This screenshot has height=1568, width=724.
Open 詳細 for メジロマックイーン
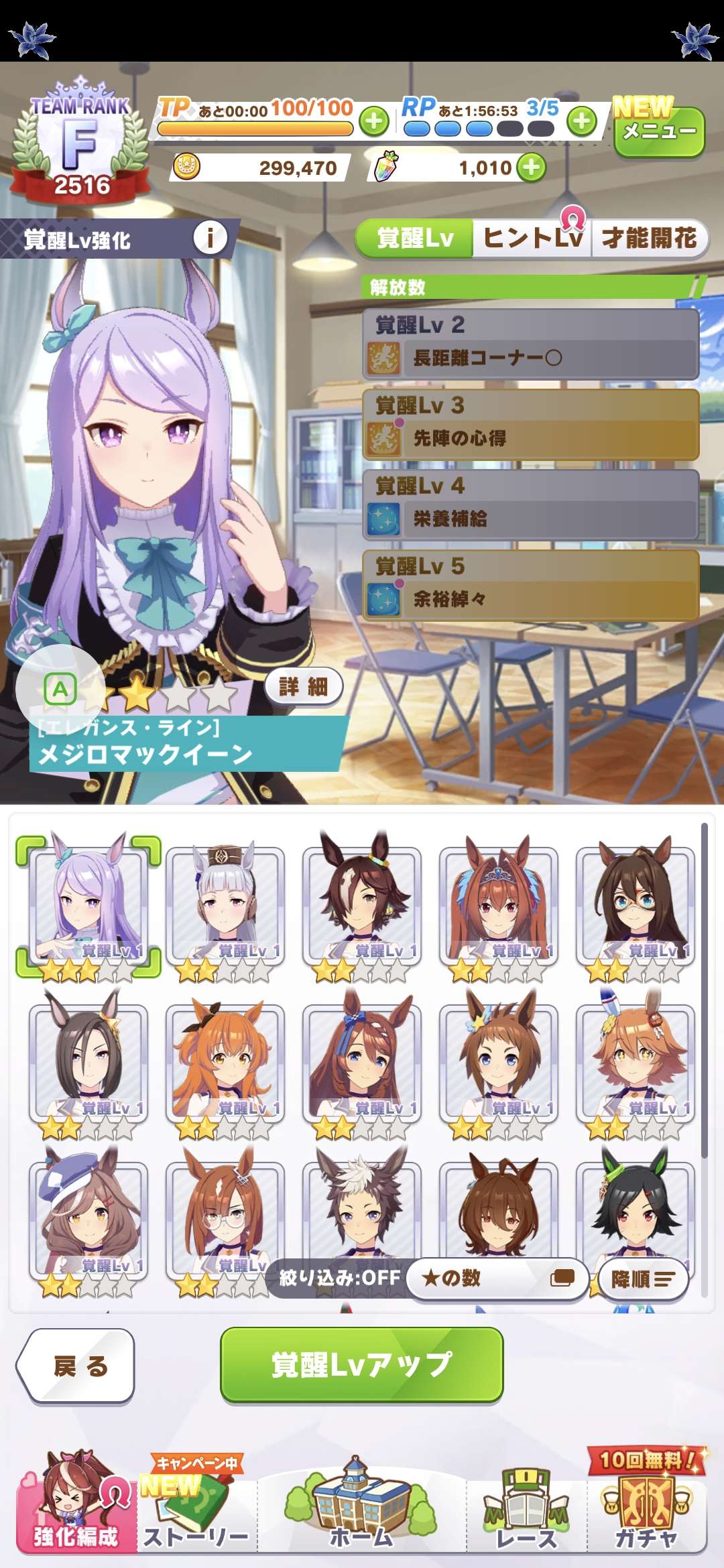coord(303,686)
